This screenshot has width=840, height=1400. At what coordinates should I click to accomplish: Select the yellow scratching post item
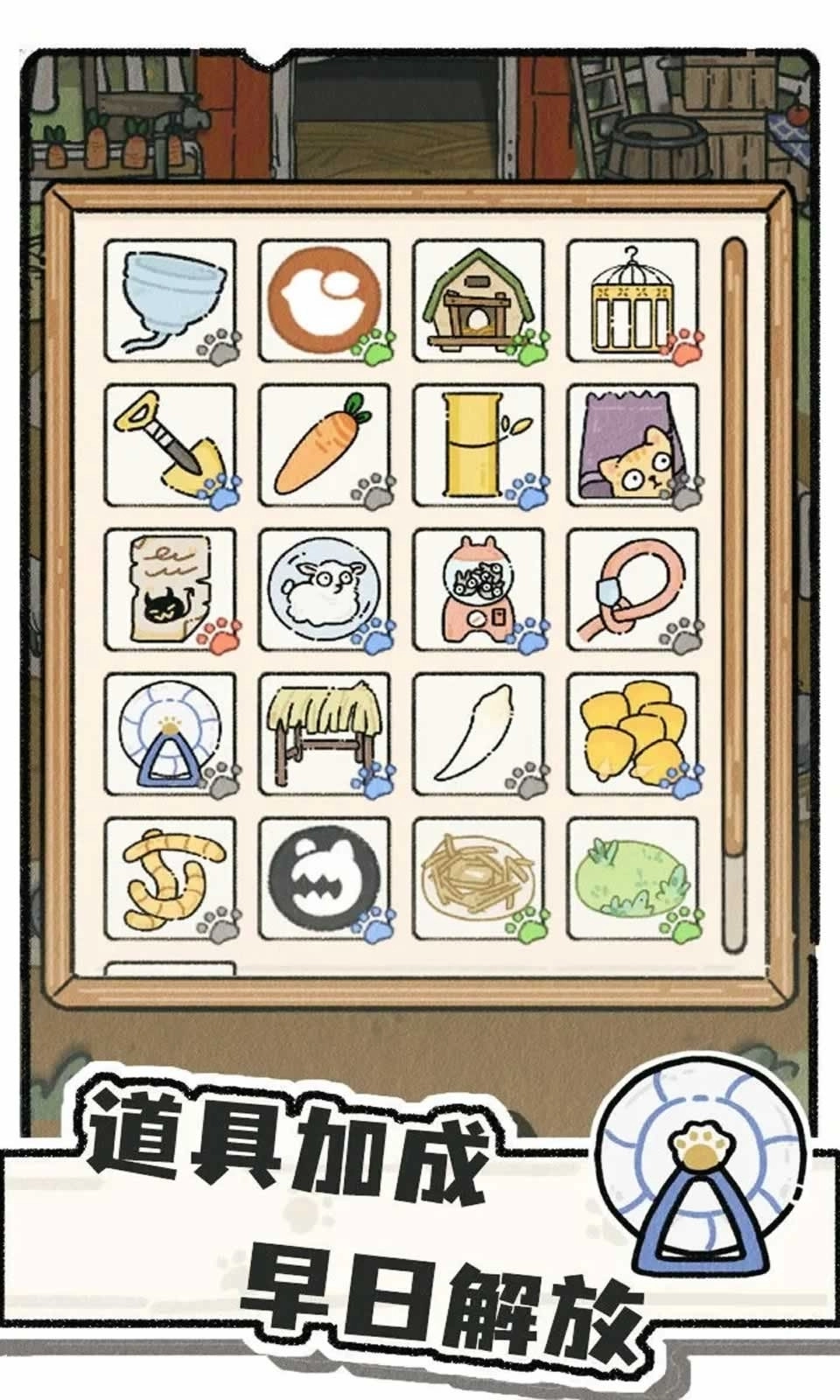[482, 446]
